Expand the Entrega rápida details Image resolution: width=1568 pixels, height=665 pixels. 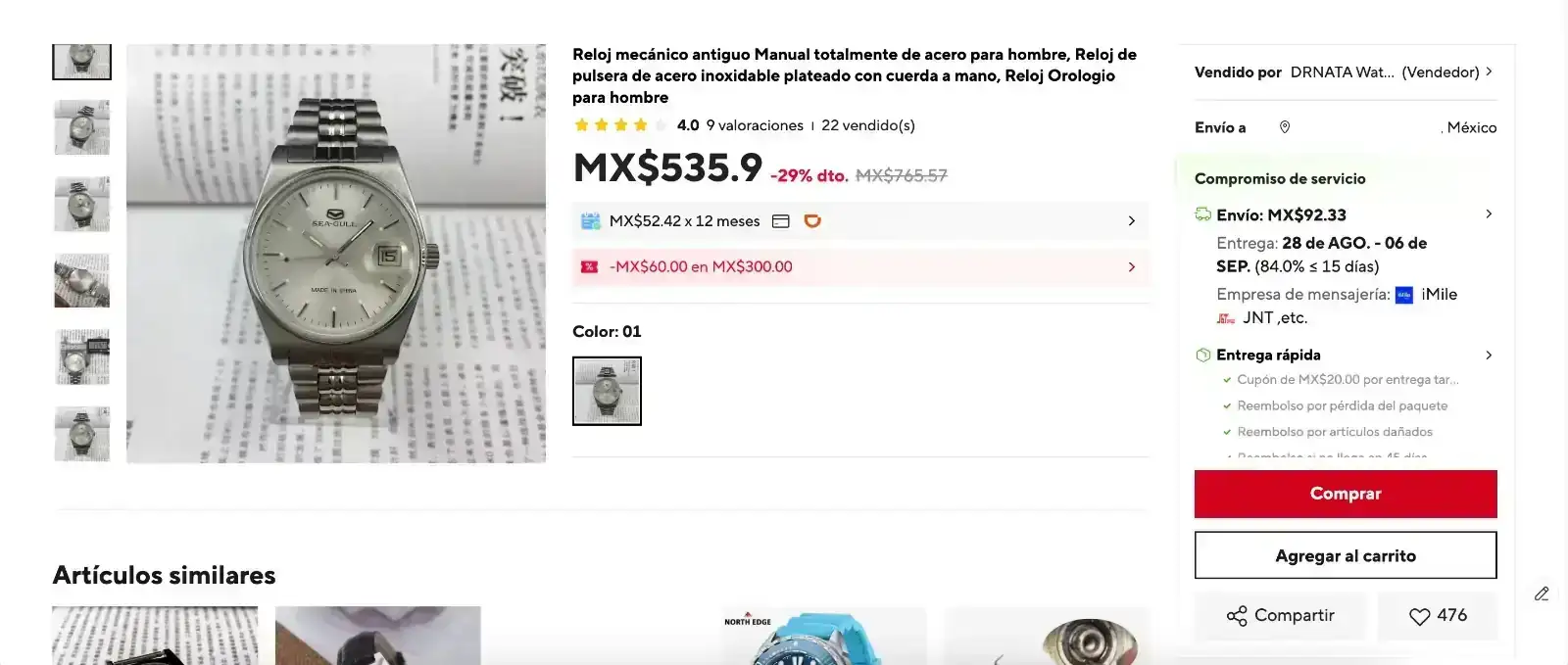[x=1345, y=355]
